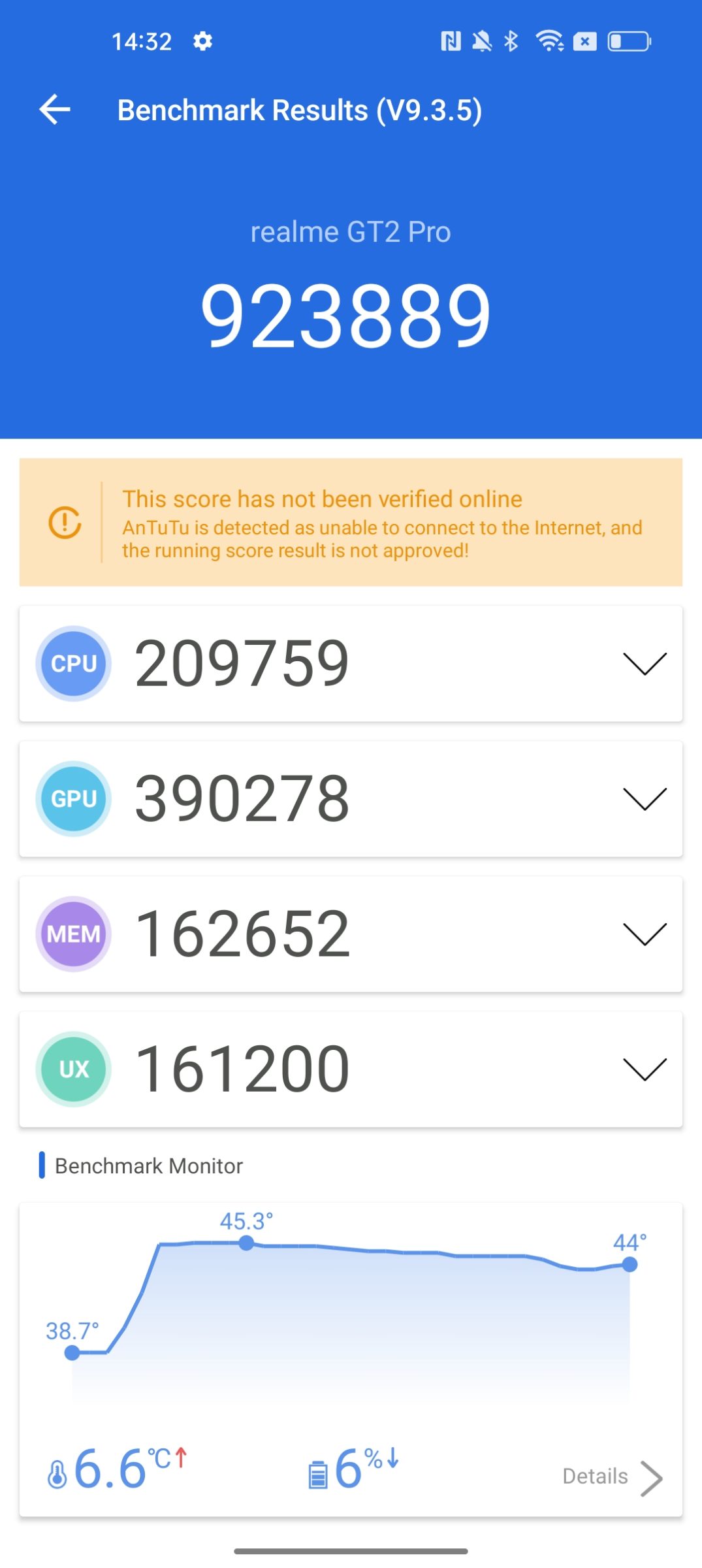702x1568 pixels.
Task: Expand the MEM score section
Action: click(x=644, y=934)
